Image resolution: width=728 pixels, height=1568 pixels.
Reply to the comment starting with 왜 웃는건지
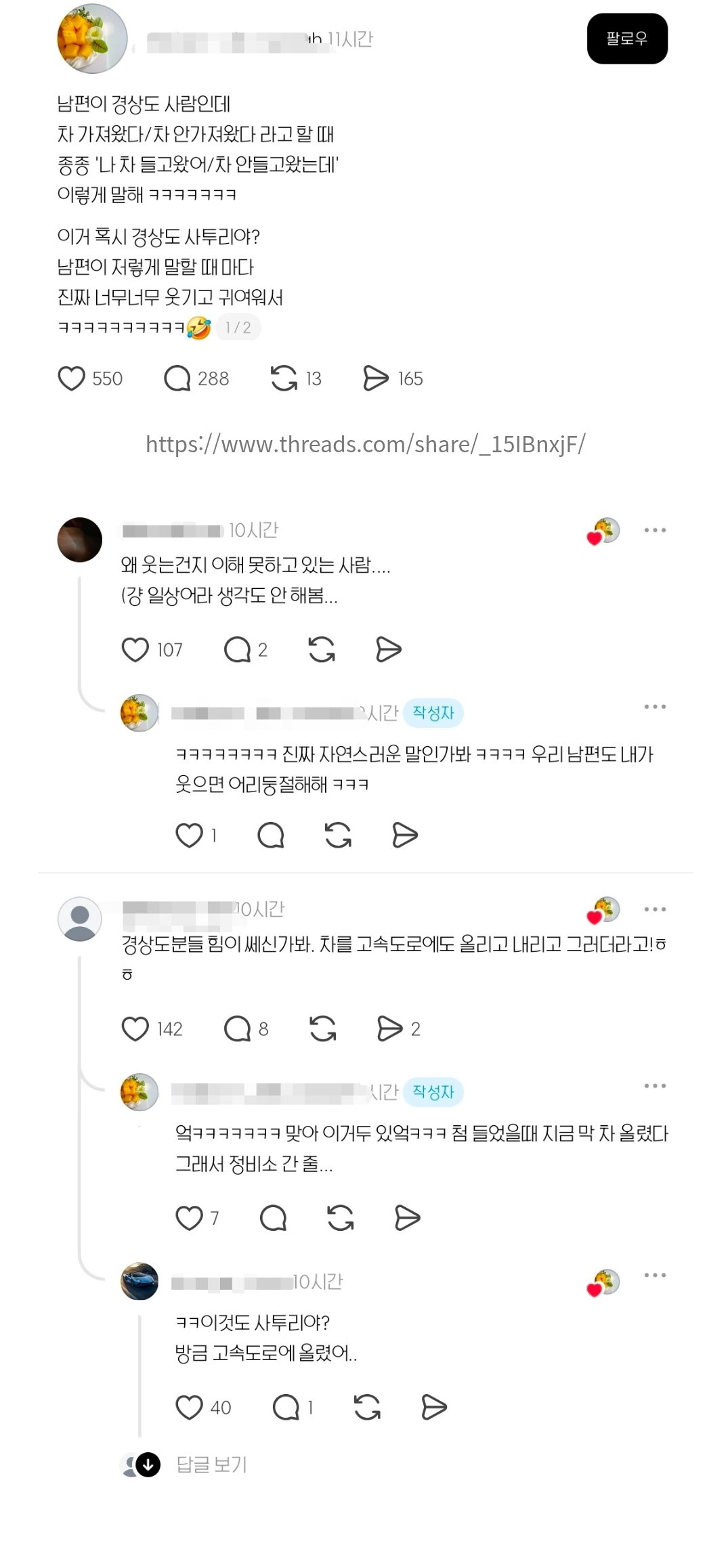[237, 649]
